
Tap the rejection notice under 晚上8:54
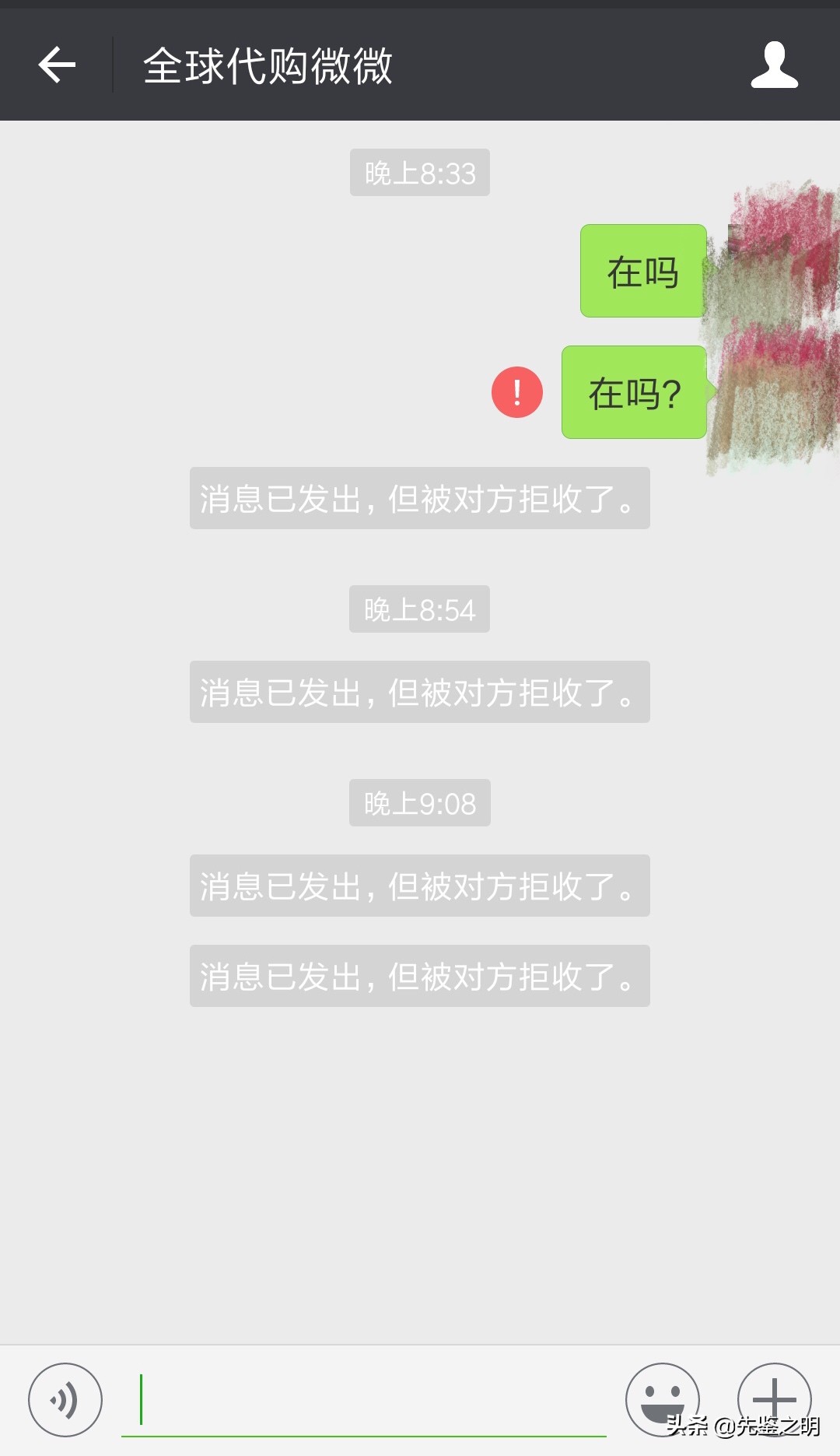point(419,692)
